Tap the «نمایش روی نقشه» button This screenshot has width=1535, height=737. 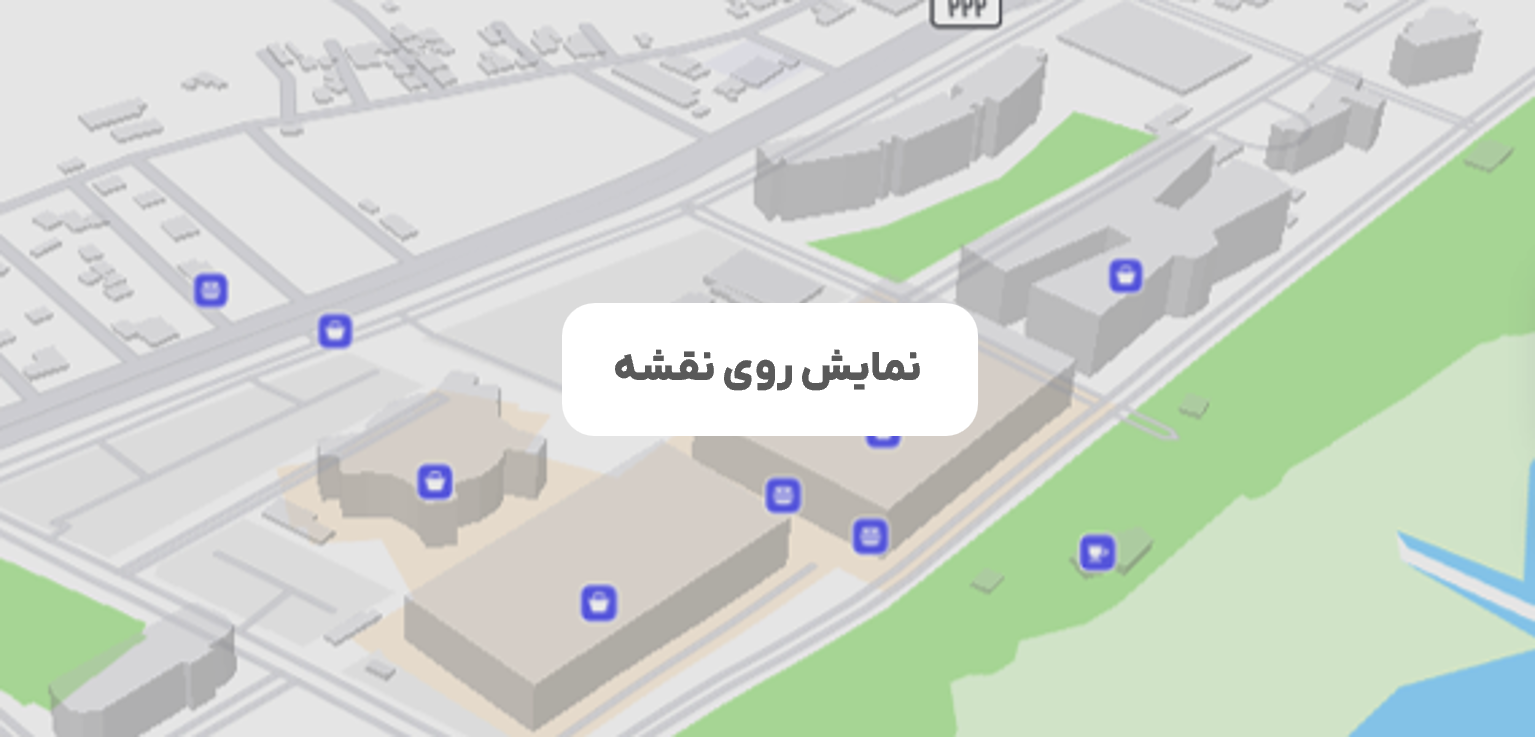(x=769, y=369)
